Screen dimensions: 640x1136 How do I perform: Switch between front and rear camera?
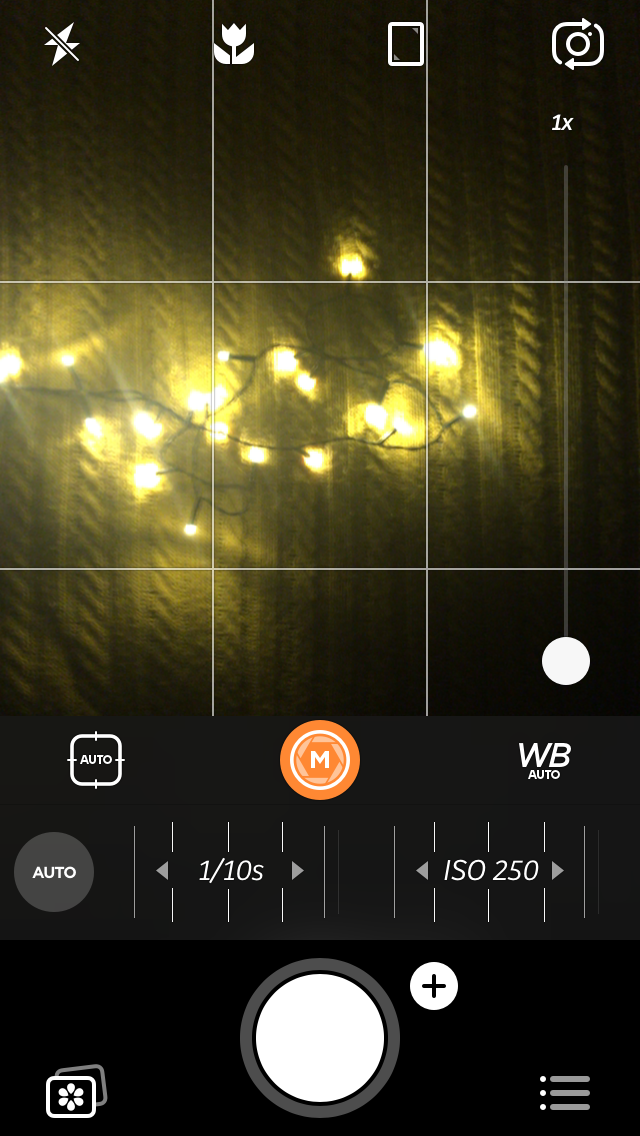click(x=578, y=45)
